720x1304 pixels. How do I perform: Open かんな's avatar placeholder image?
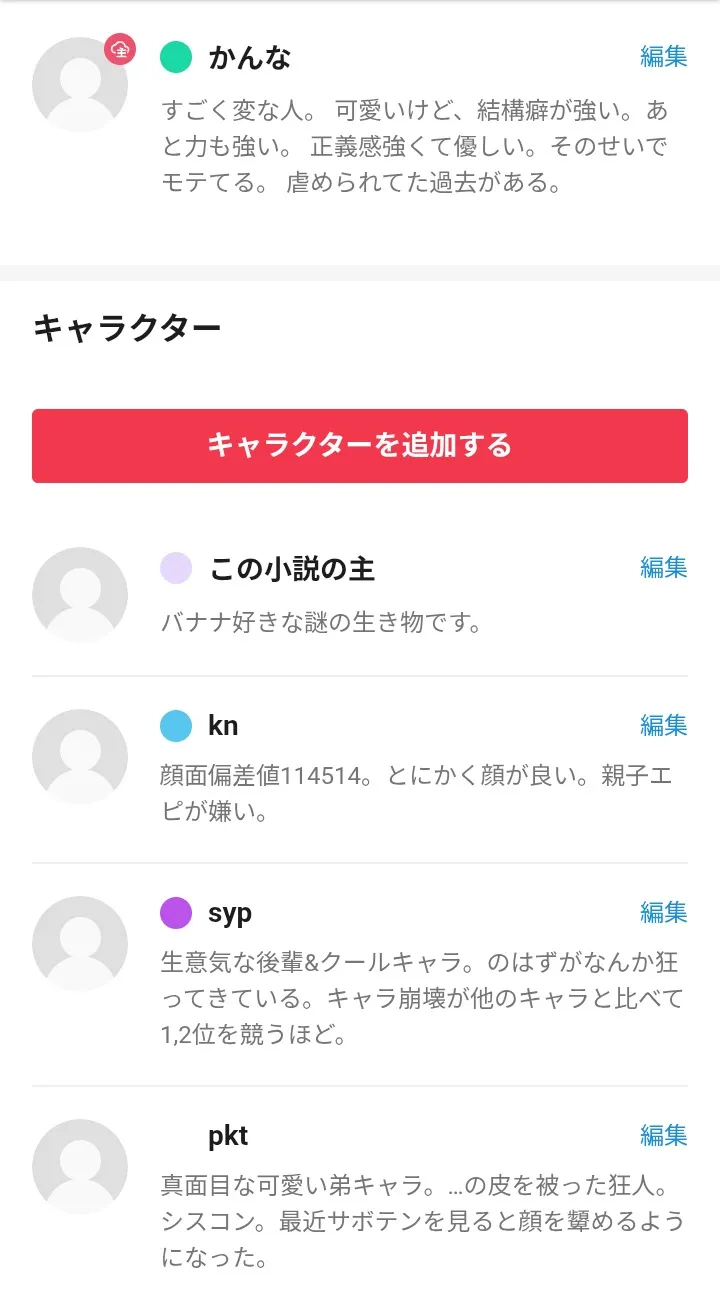click(80, 85)
